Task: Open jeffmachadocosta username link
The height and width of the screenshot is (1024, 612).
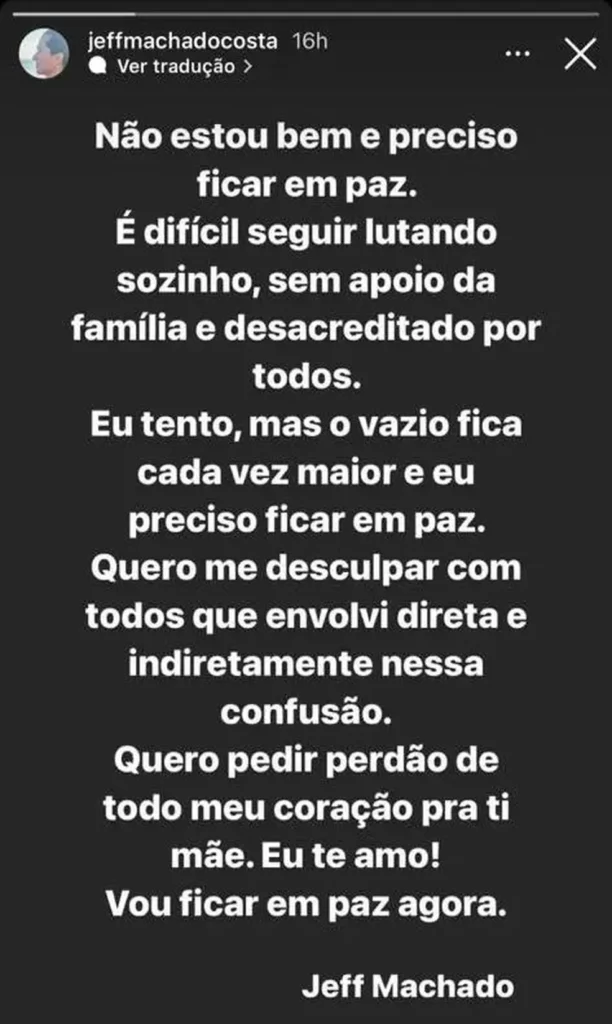Action: coord(177,42)
